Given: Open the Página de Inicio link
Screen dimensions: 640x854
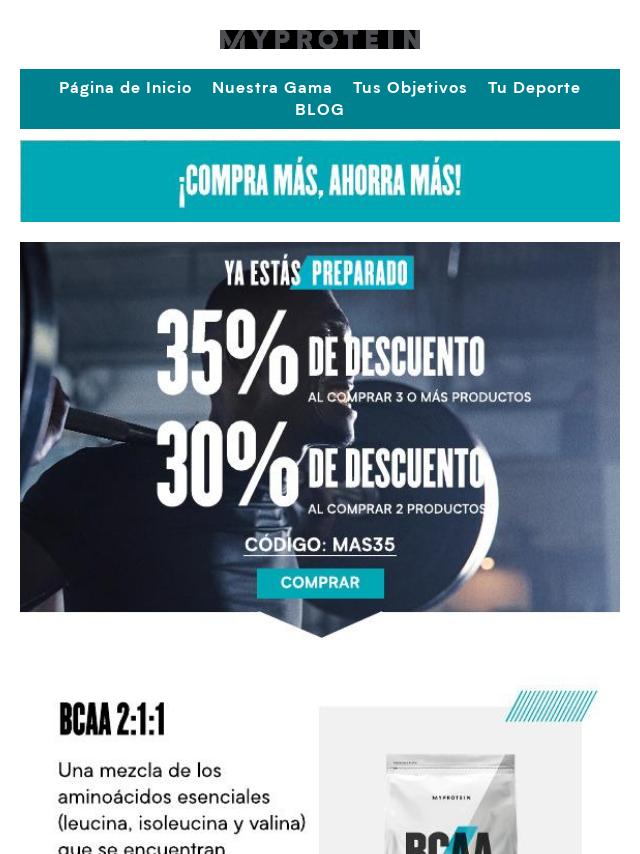Looking at the screenshot, I should pyautogui.click(x=125, y=88).
